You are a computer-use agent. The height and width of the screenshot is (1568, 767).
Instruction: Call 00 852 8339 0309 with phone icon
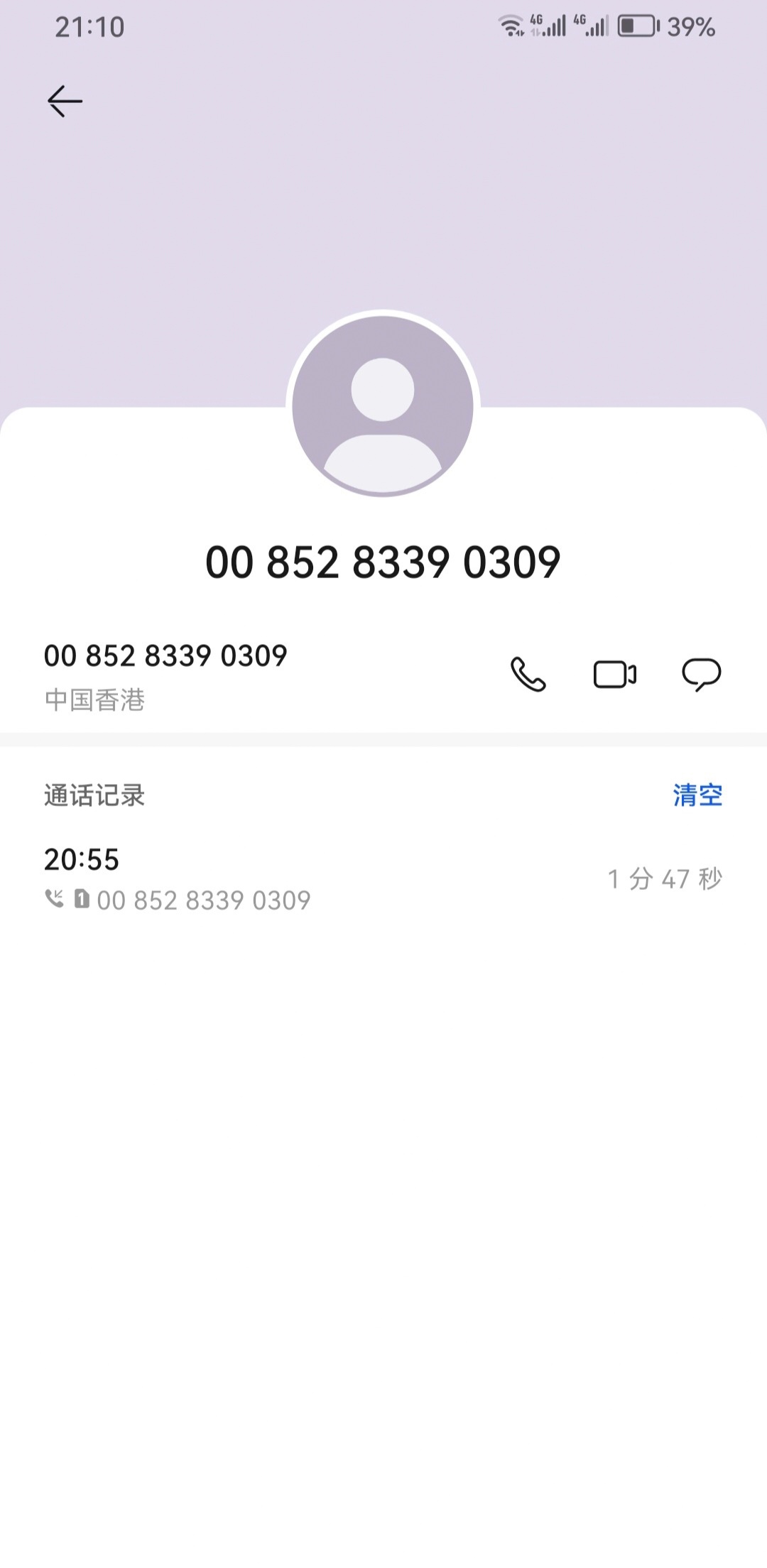pos(528,674)
